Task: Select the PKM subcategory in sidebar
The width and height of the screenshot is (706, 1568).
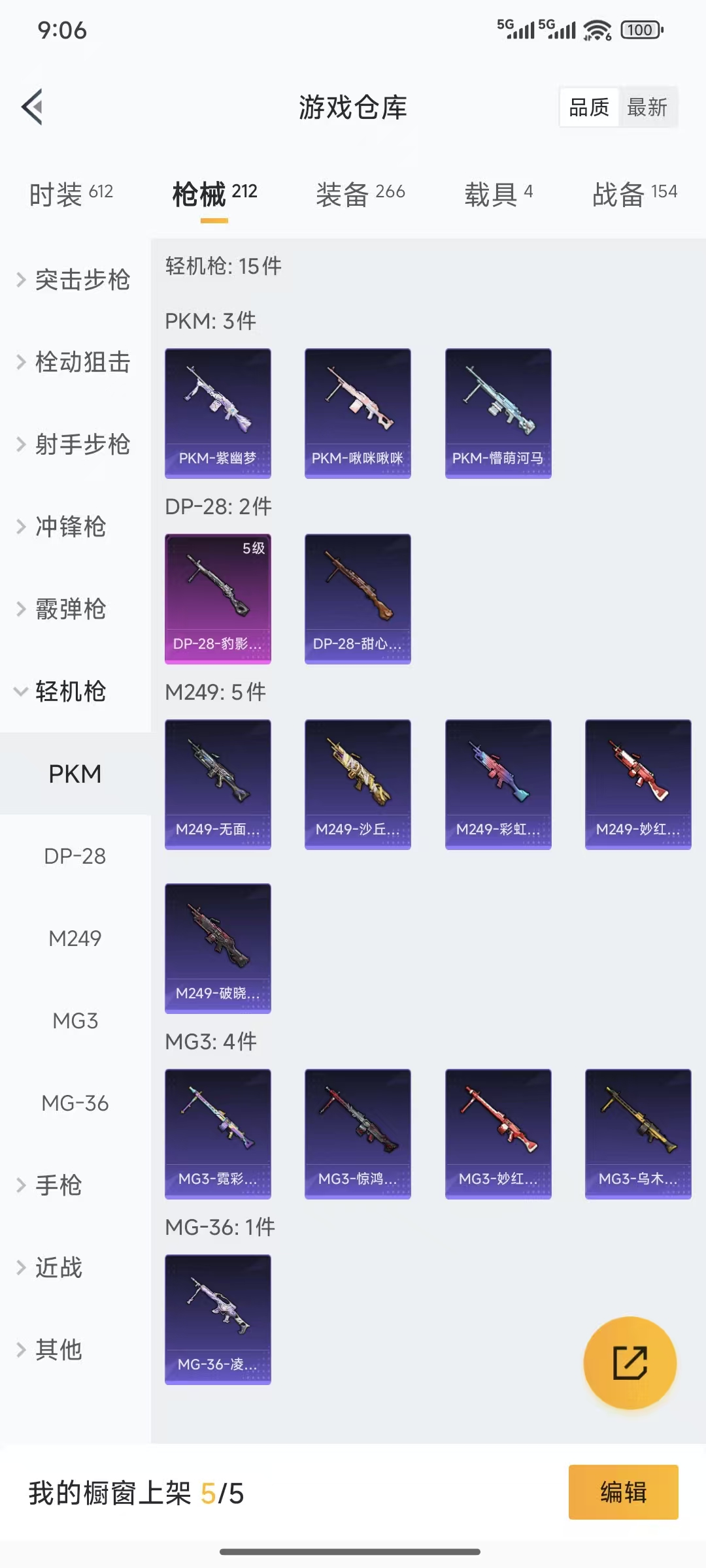Action: pyautogui.click(x=75, y=774)
